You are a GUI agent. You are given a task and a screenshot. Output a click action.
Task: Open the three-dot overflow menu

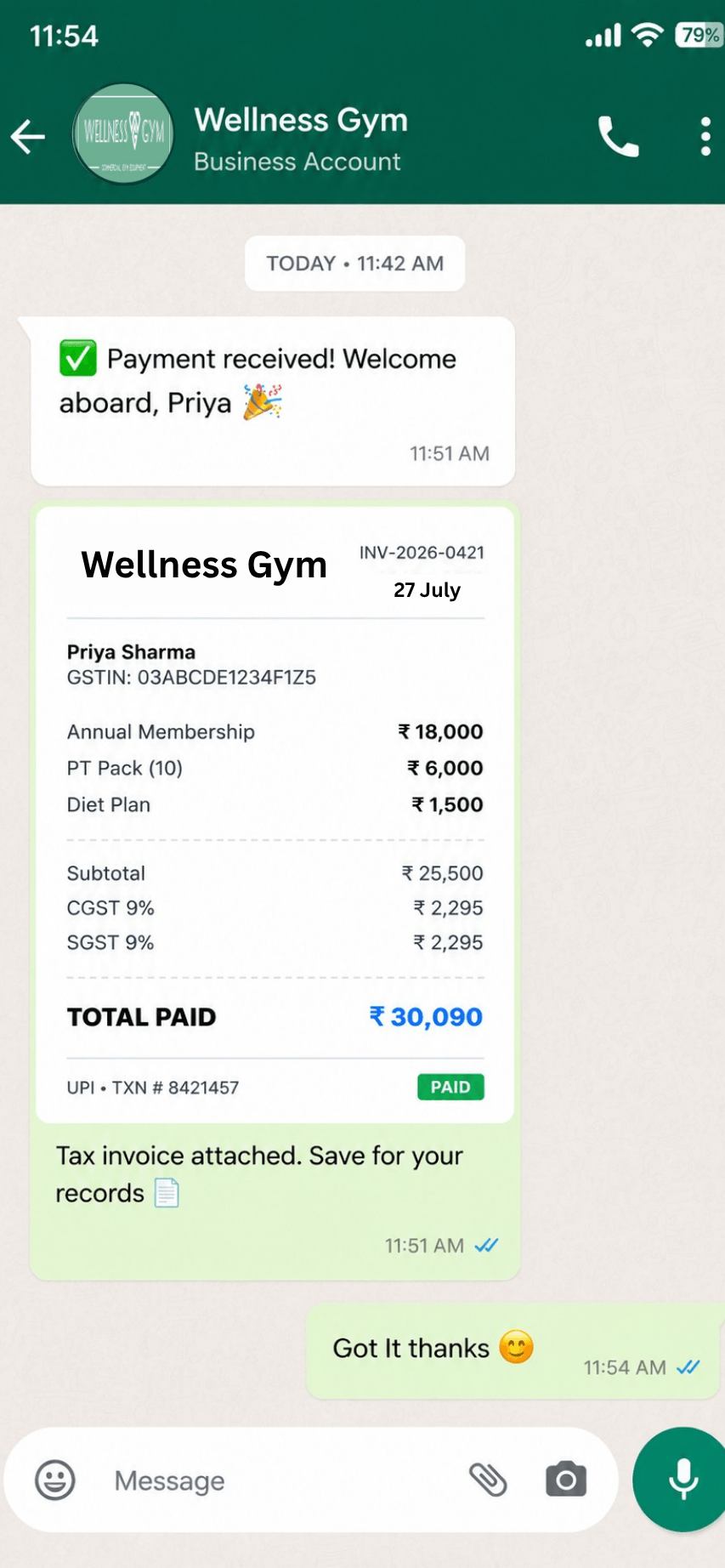click(x=705, y=137)
